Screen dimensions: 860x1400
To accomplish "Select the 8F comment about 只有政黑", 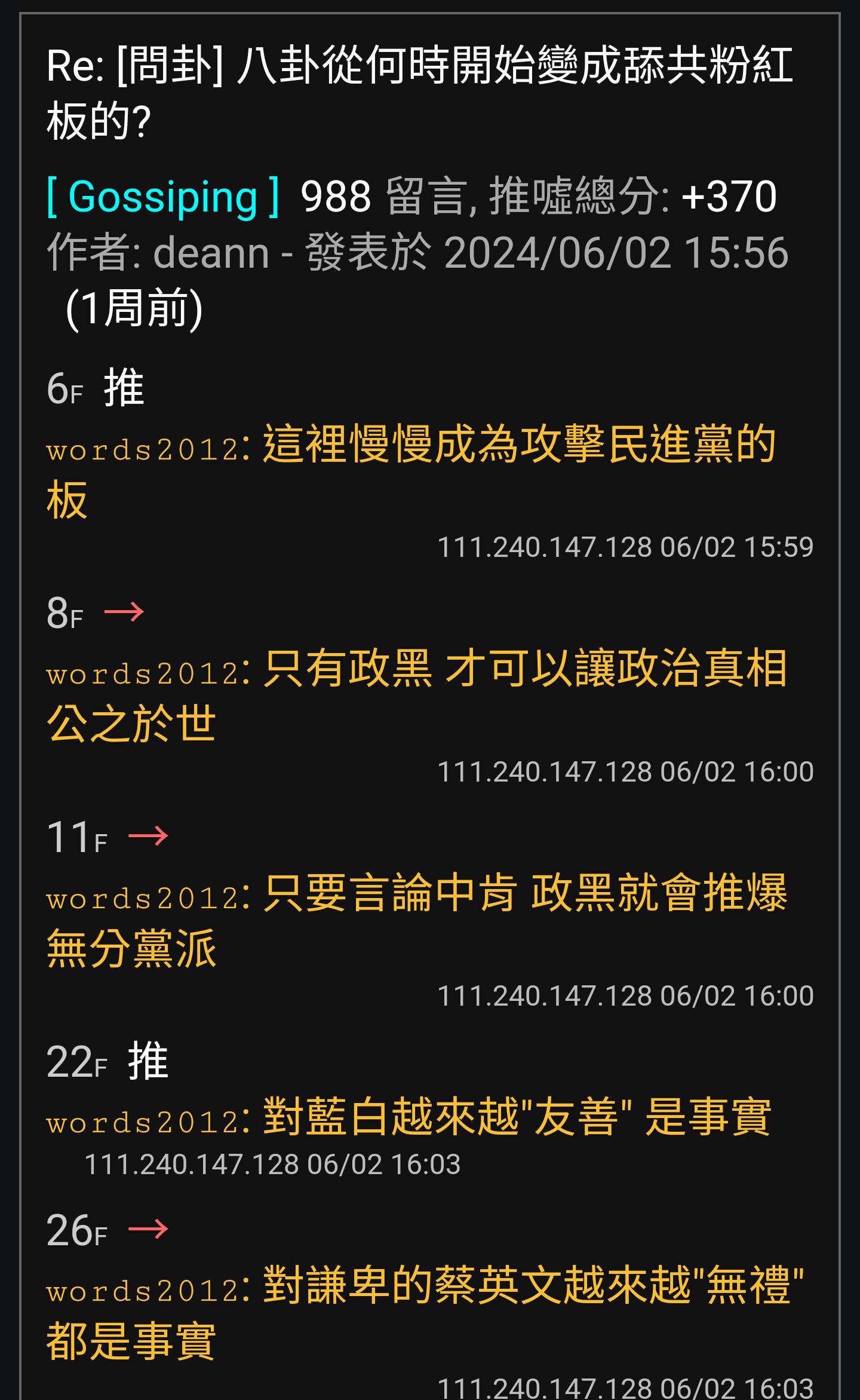I will (x=430, y=688).
